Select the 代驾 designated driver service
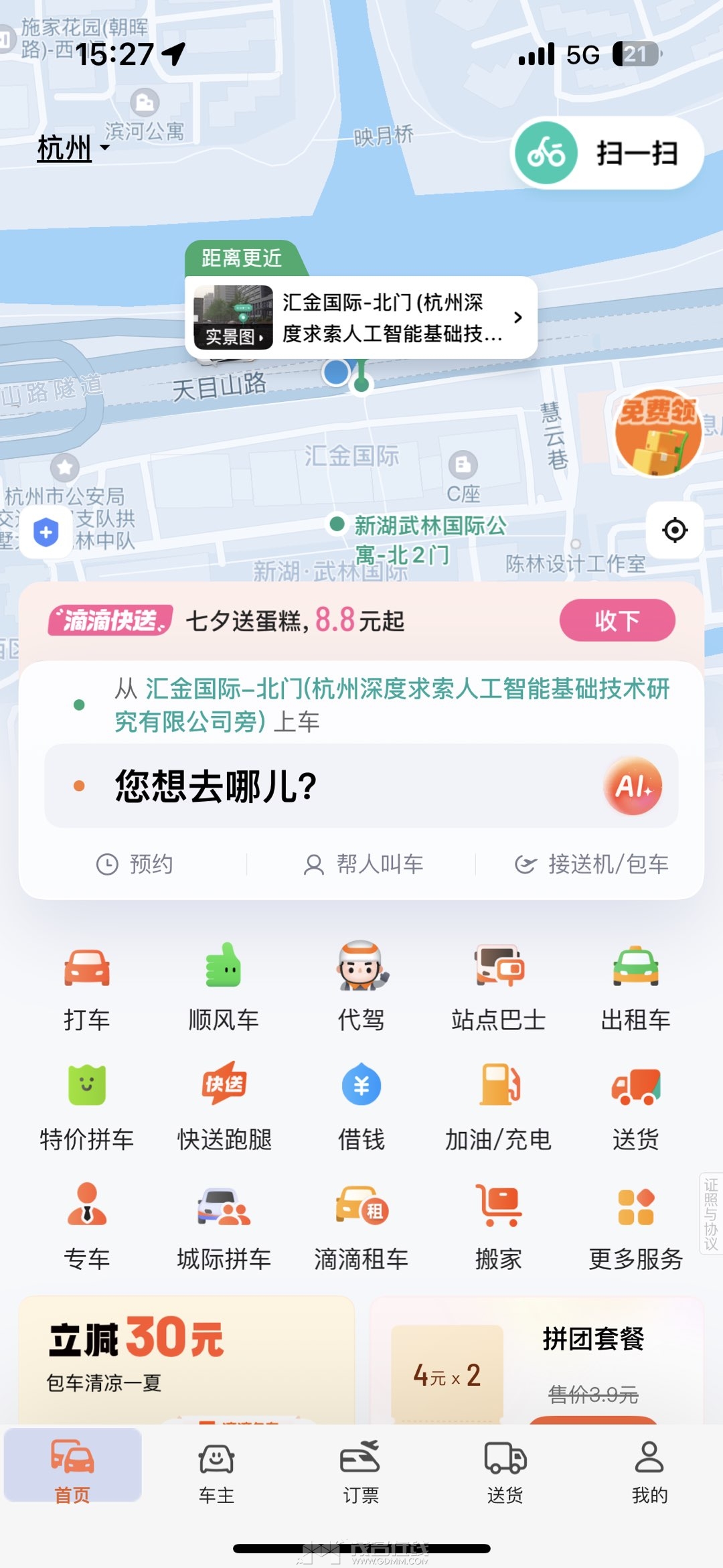Image resolution: width=723 pixels, height=1568 pixels. (x=361, y=986)
